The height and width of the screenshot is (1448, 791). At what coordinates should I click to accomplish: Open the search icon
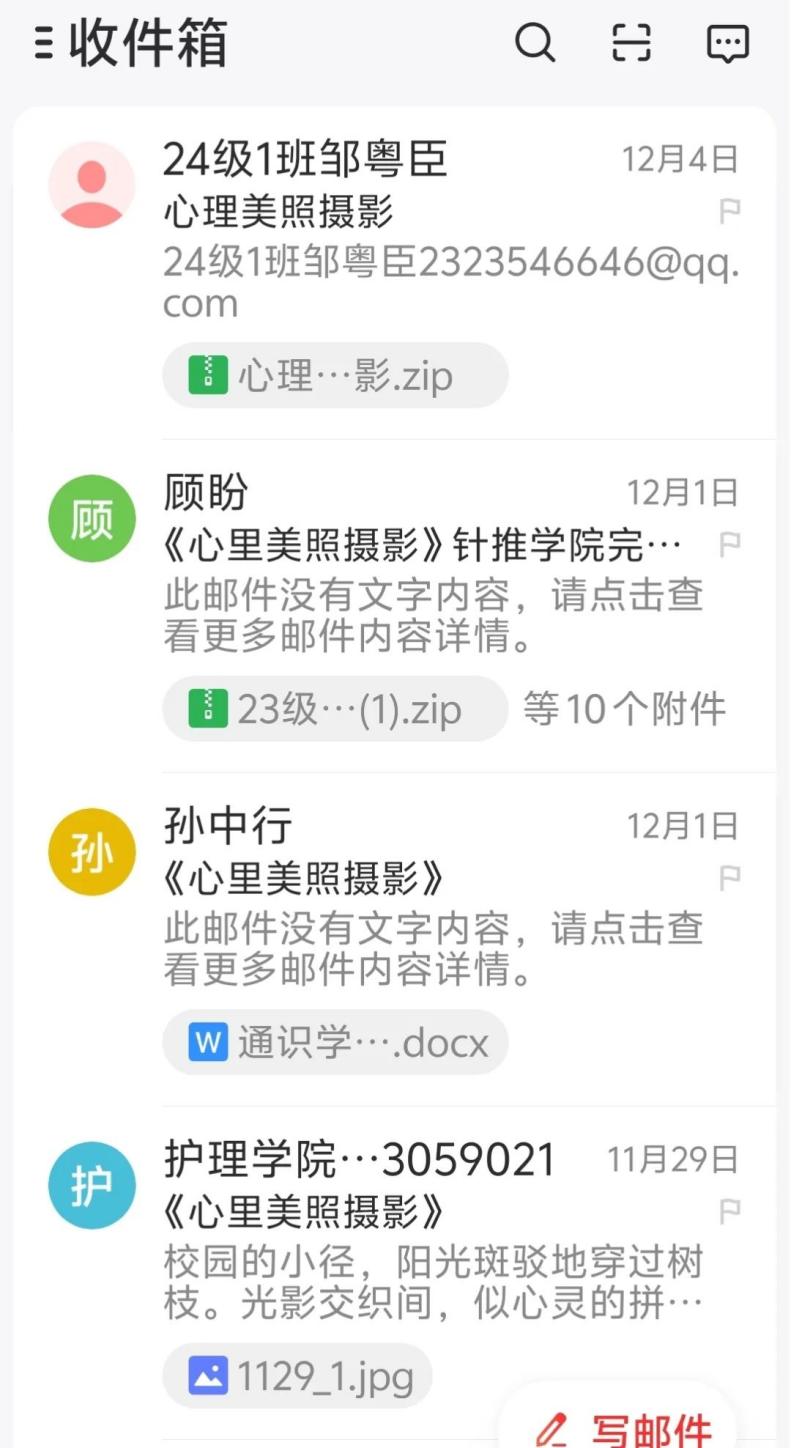tap(535, 43)
